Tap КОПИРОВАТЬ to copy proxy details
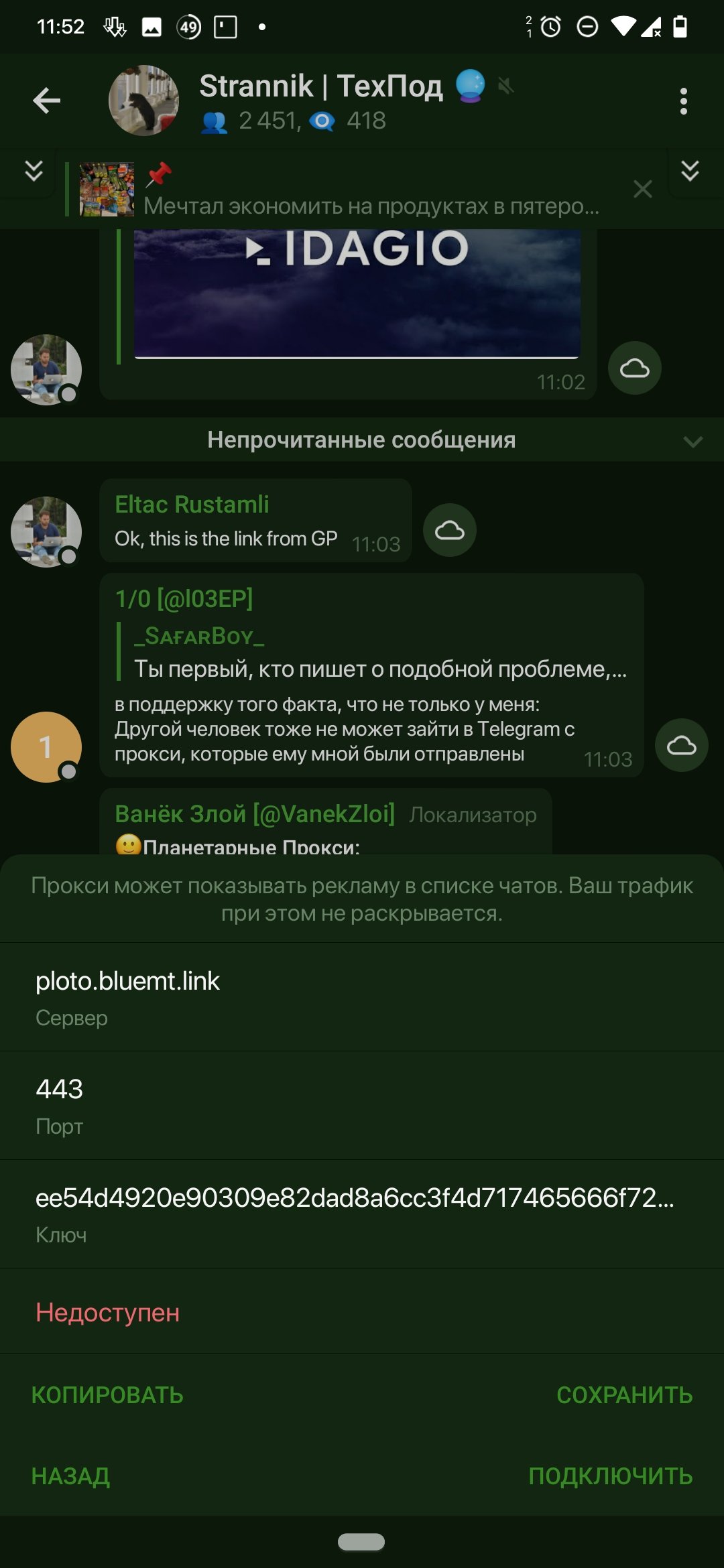This screenshot has height=1568, width=724. click(x=107, y=1395)
